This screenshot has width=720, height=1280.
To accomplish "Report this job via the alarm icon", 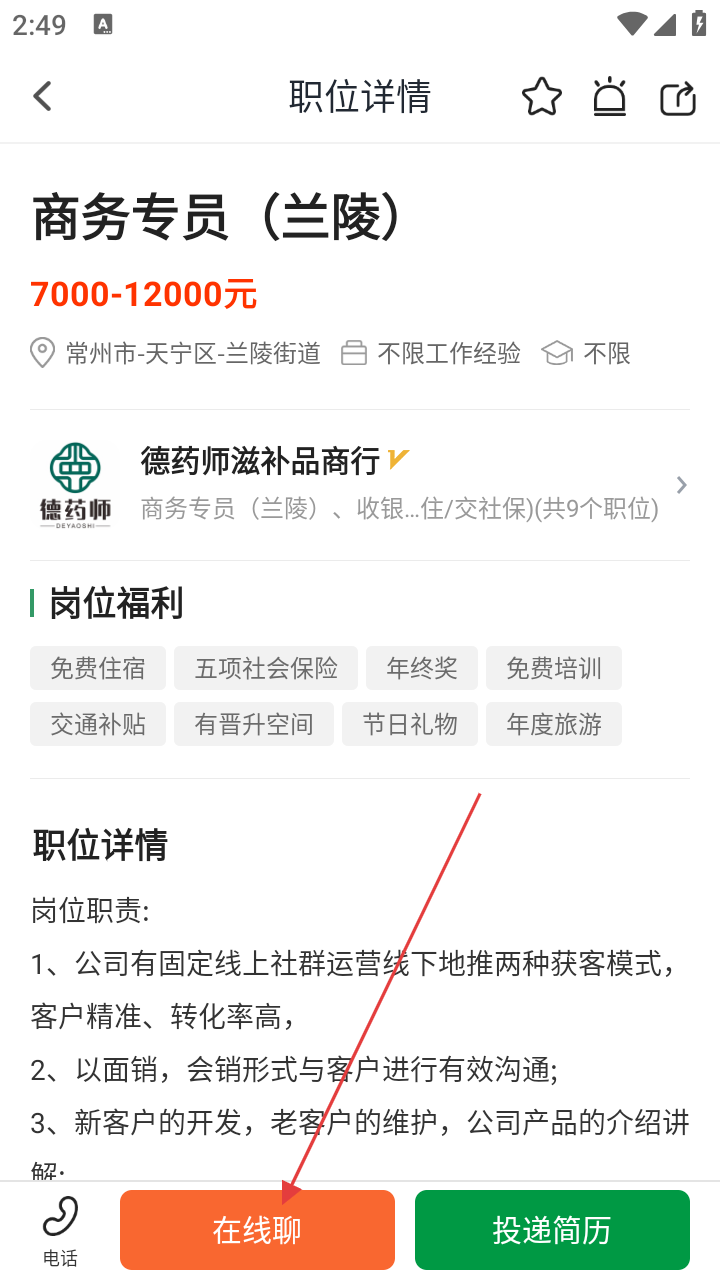I will (x=609, y=97).
